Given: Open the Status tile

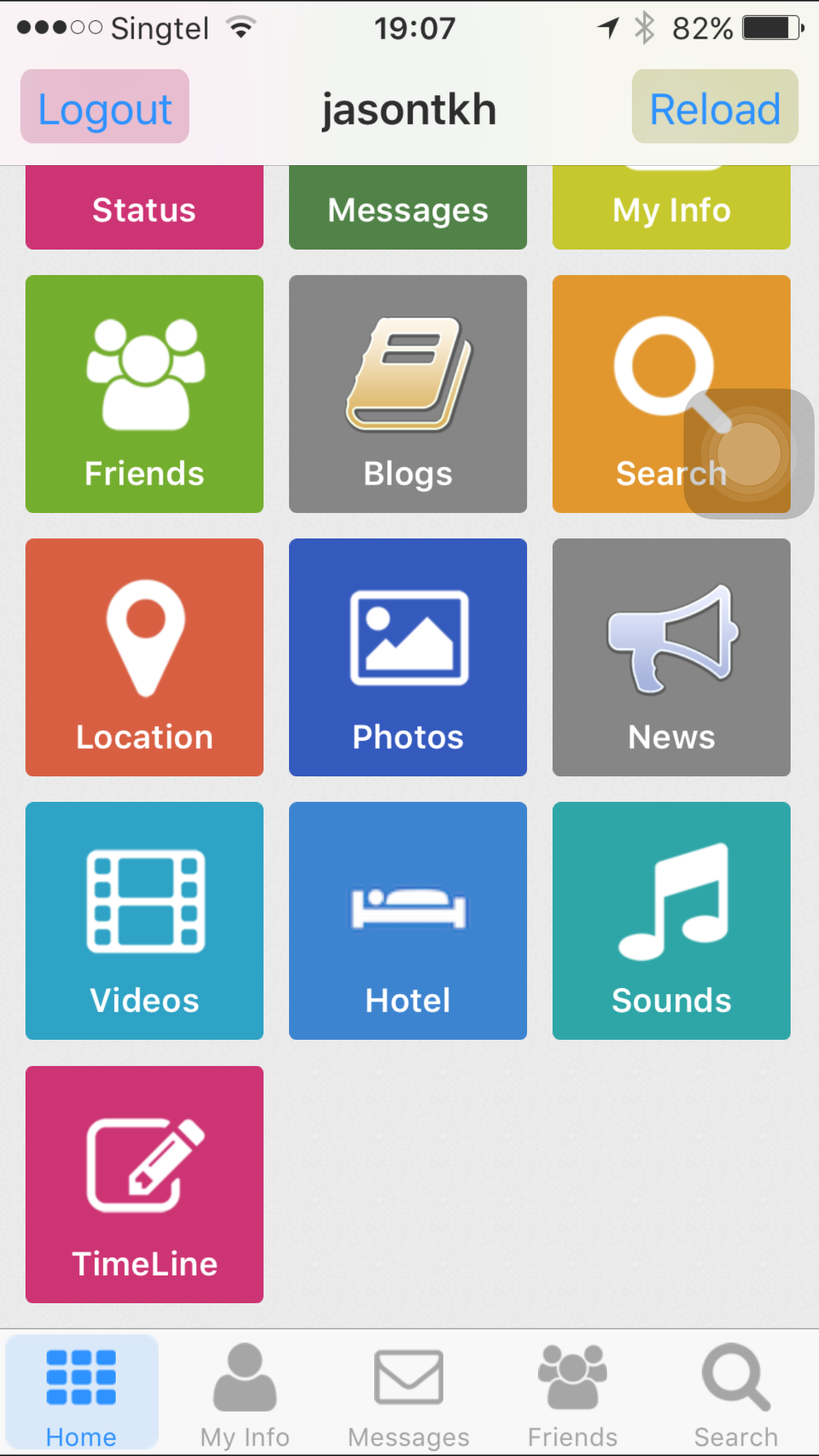Looking at the screenshot, I should pos(144,209).
